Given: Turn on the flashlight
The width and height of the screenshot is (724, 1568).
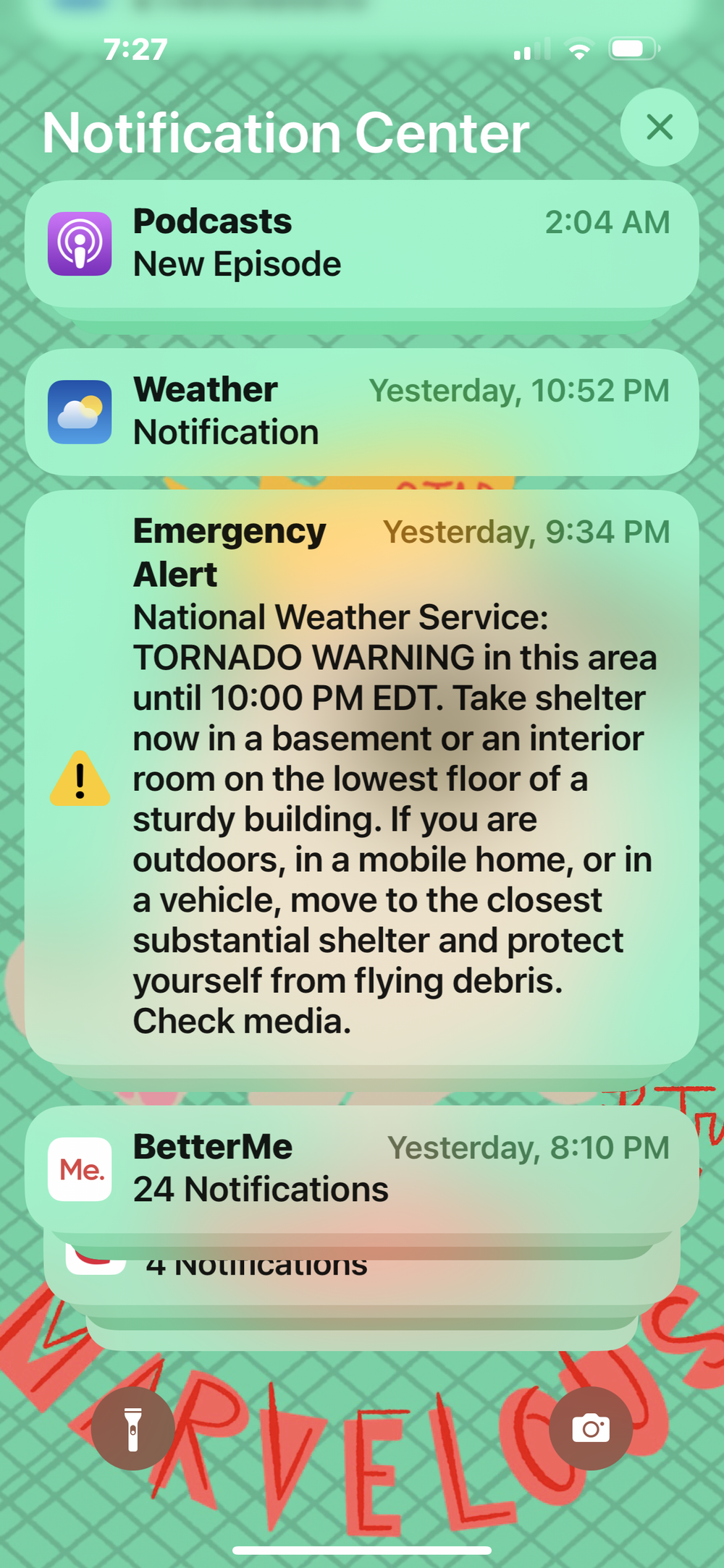Looking at the screenshot, I should (x=132, y=1428).
